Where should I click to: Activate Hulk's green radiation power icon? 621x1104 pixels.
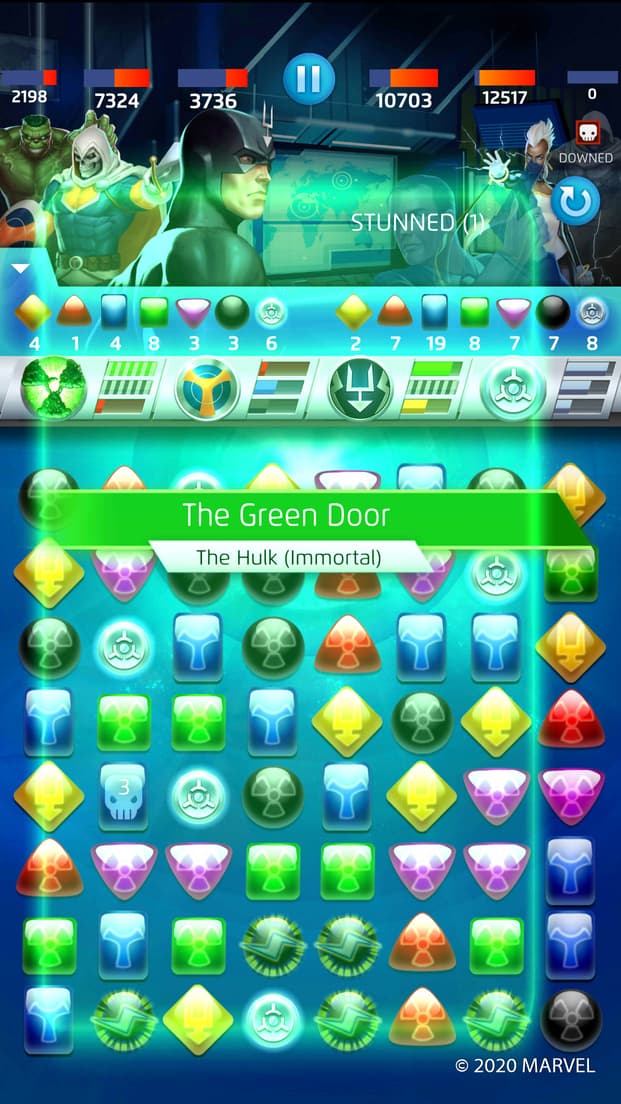pyautogui.click(x=54, y=389)
